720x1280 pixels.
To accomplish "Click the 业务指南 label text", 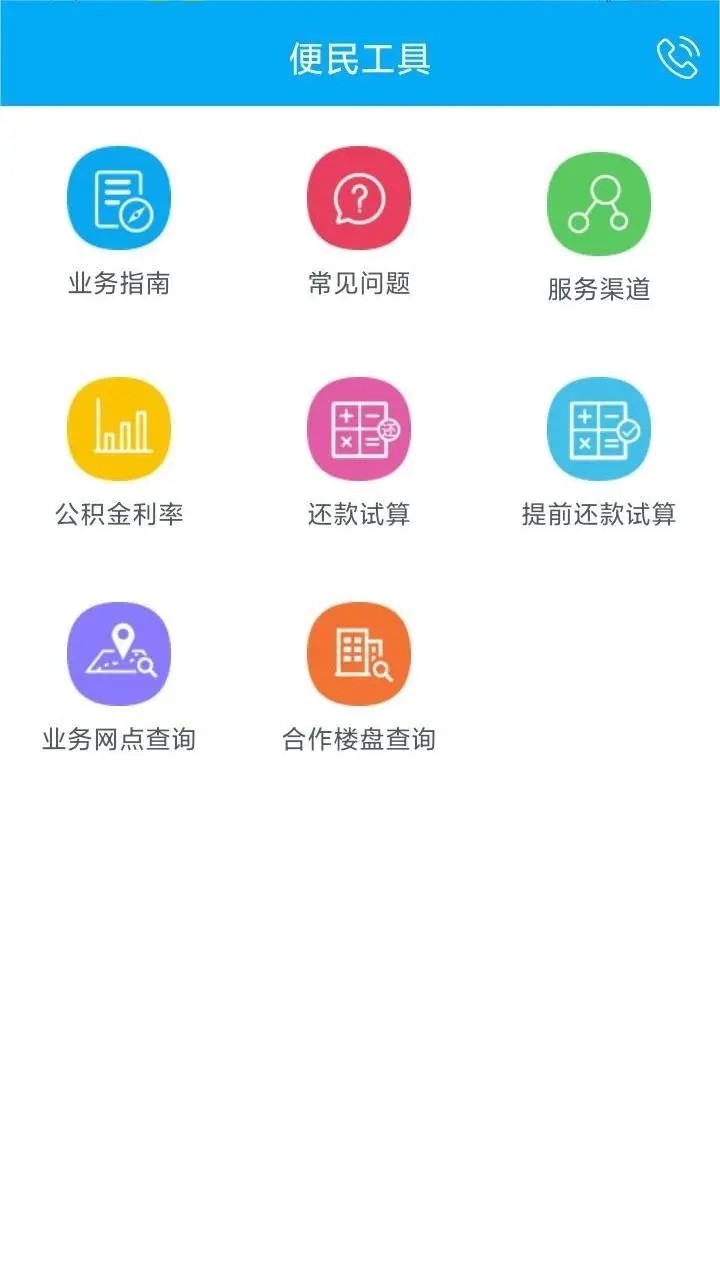I will (119, 285).
